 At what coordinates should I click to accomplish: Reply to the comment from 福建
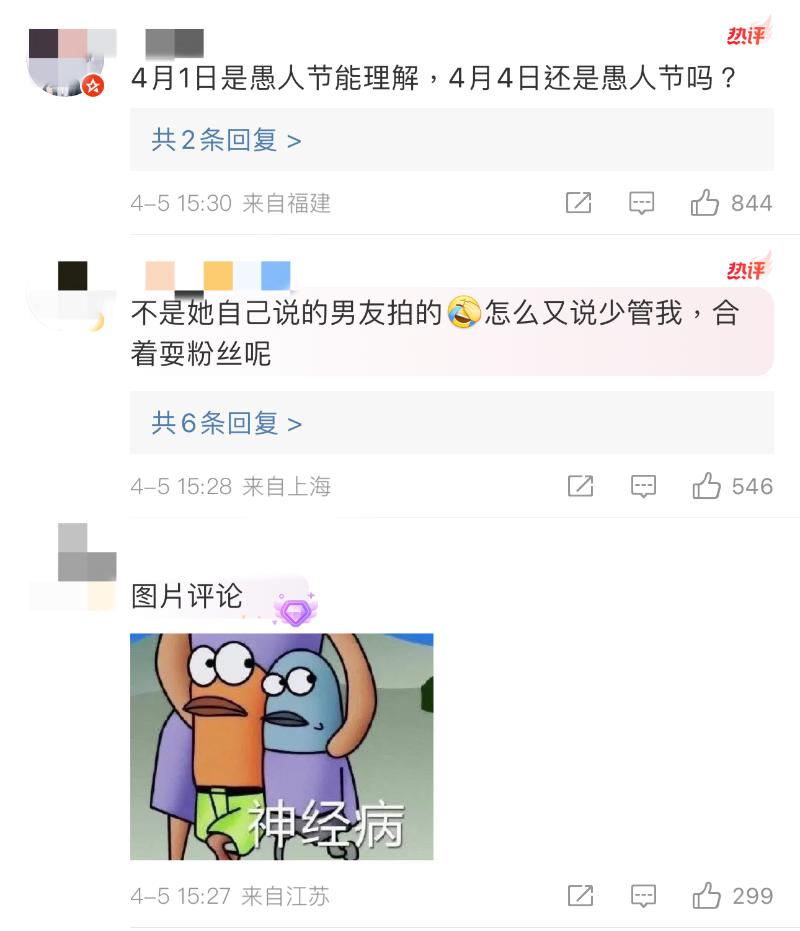pos(642,203)
